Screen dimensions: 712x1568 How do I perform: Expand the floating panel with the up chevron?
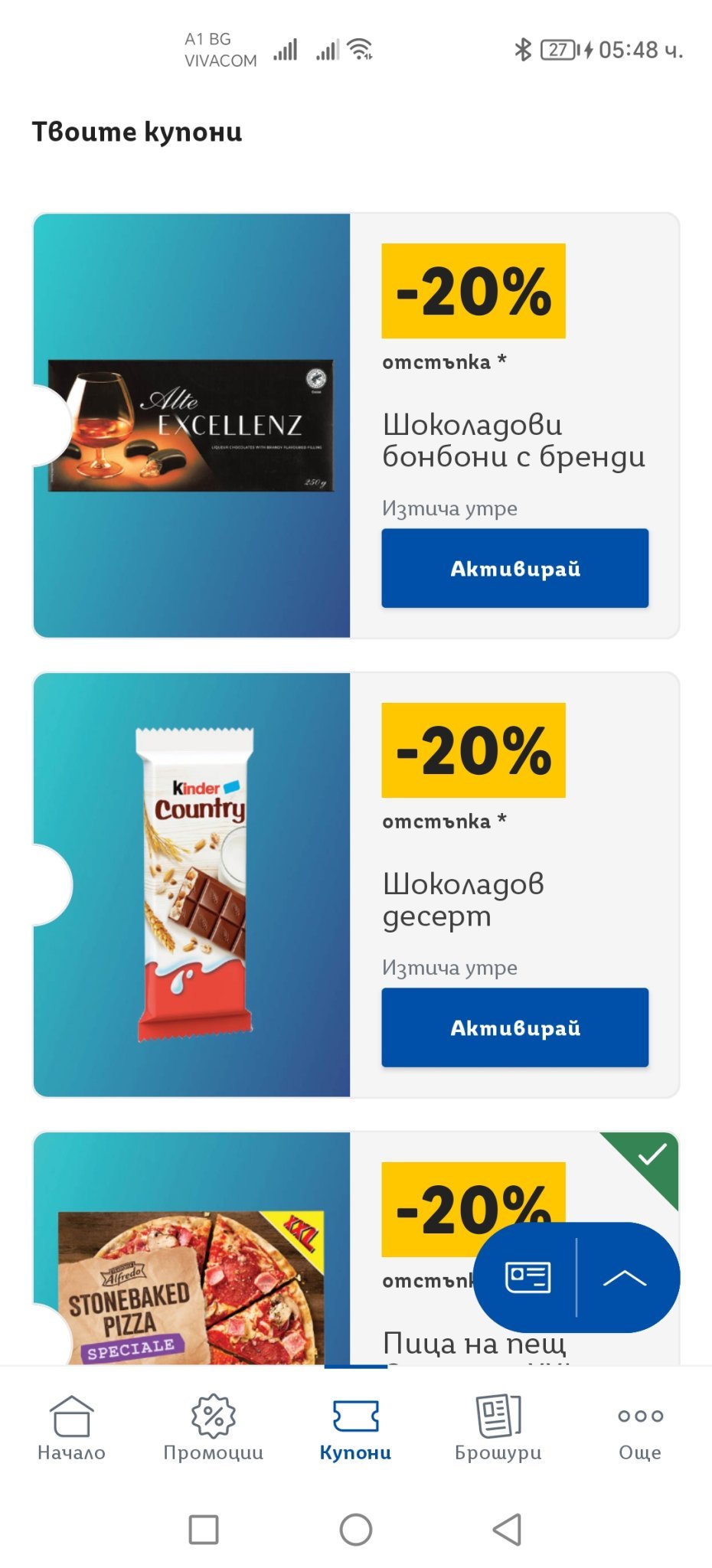625,1277
